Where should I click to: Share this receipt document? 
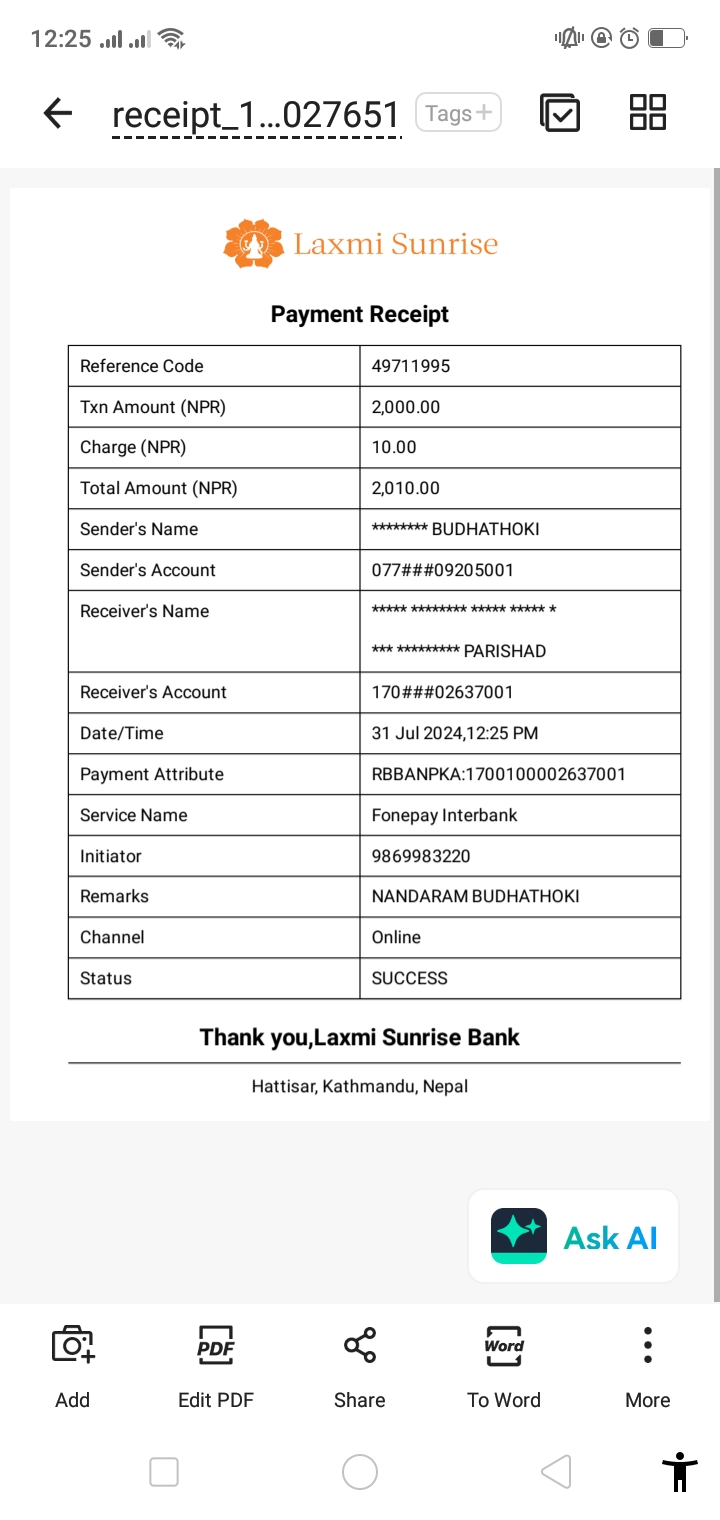(360, 1367)
